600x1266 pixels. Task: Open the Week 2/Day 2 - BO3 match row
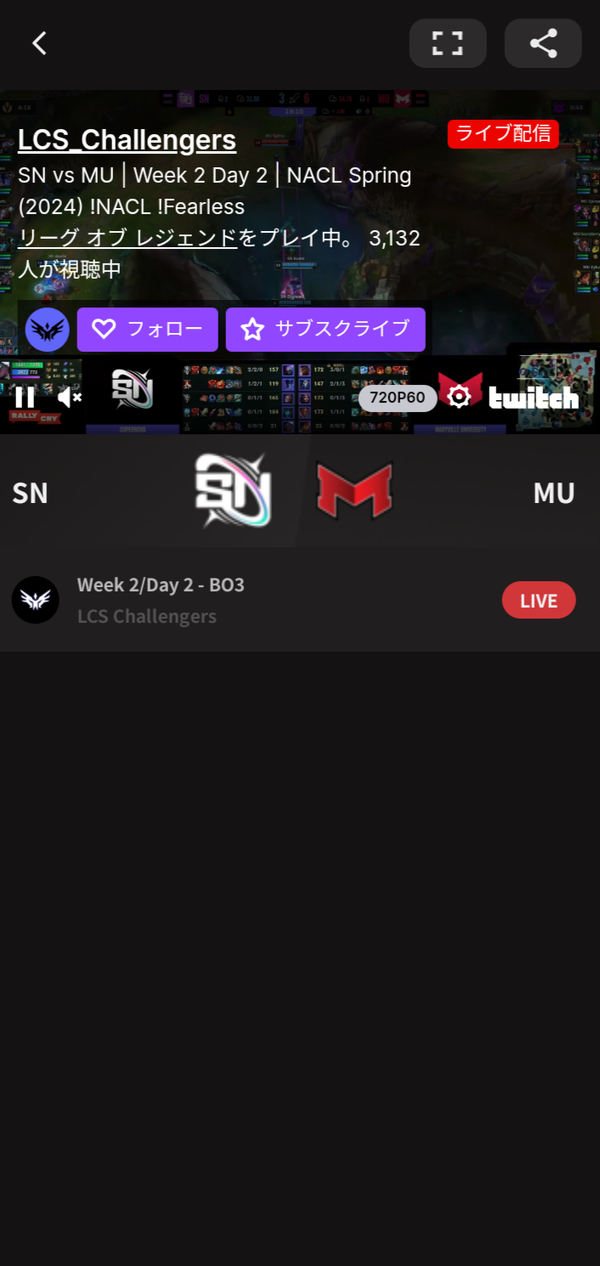pyautogui.click(x=300, y=600)
